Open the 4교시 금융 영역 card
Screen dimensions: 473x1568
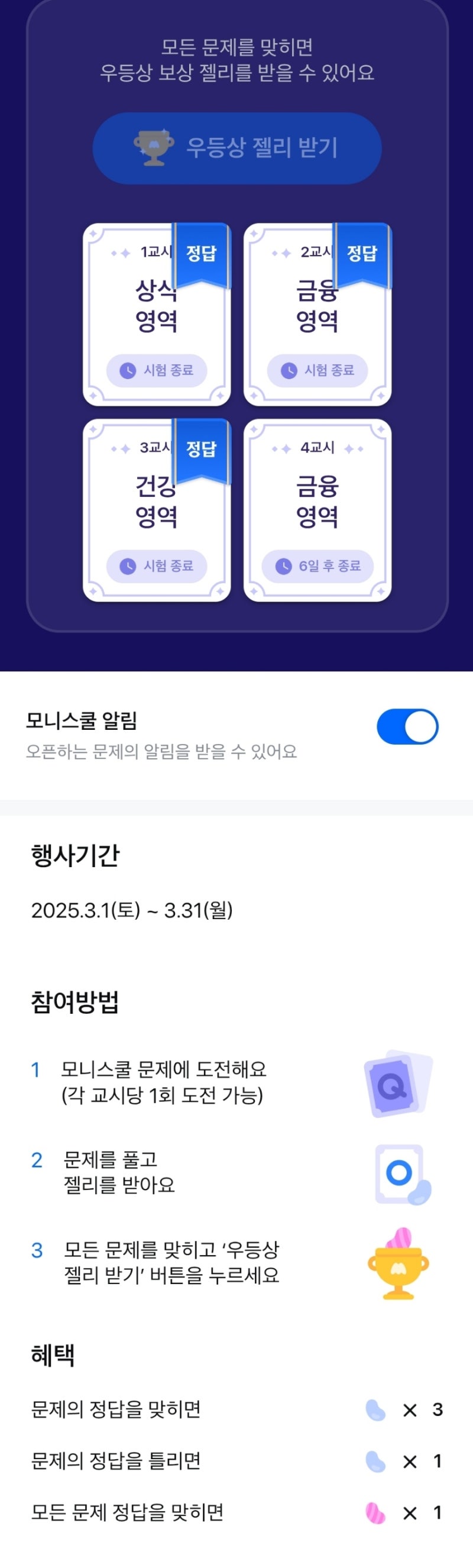pos(317,510)
